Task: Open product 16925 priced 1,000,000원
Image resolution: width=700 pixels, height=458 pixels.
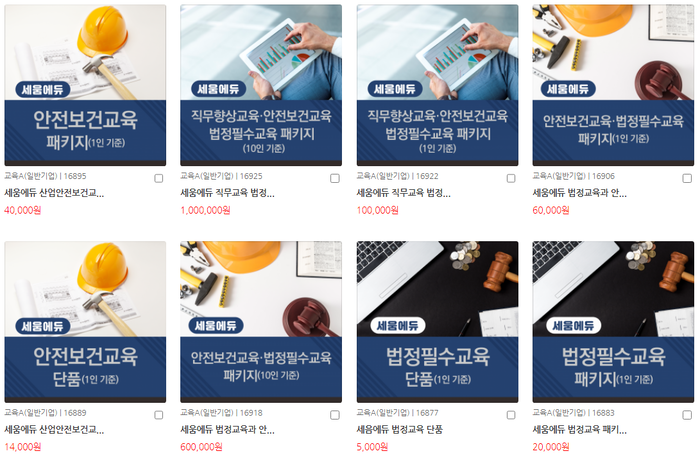Action: (261, 85)
